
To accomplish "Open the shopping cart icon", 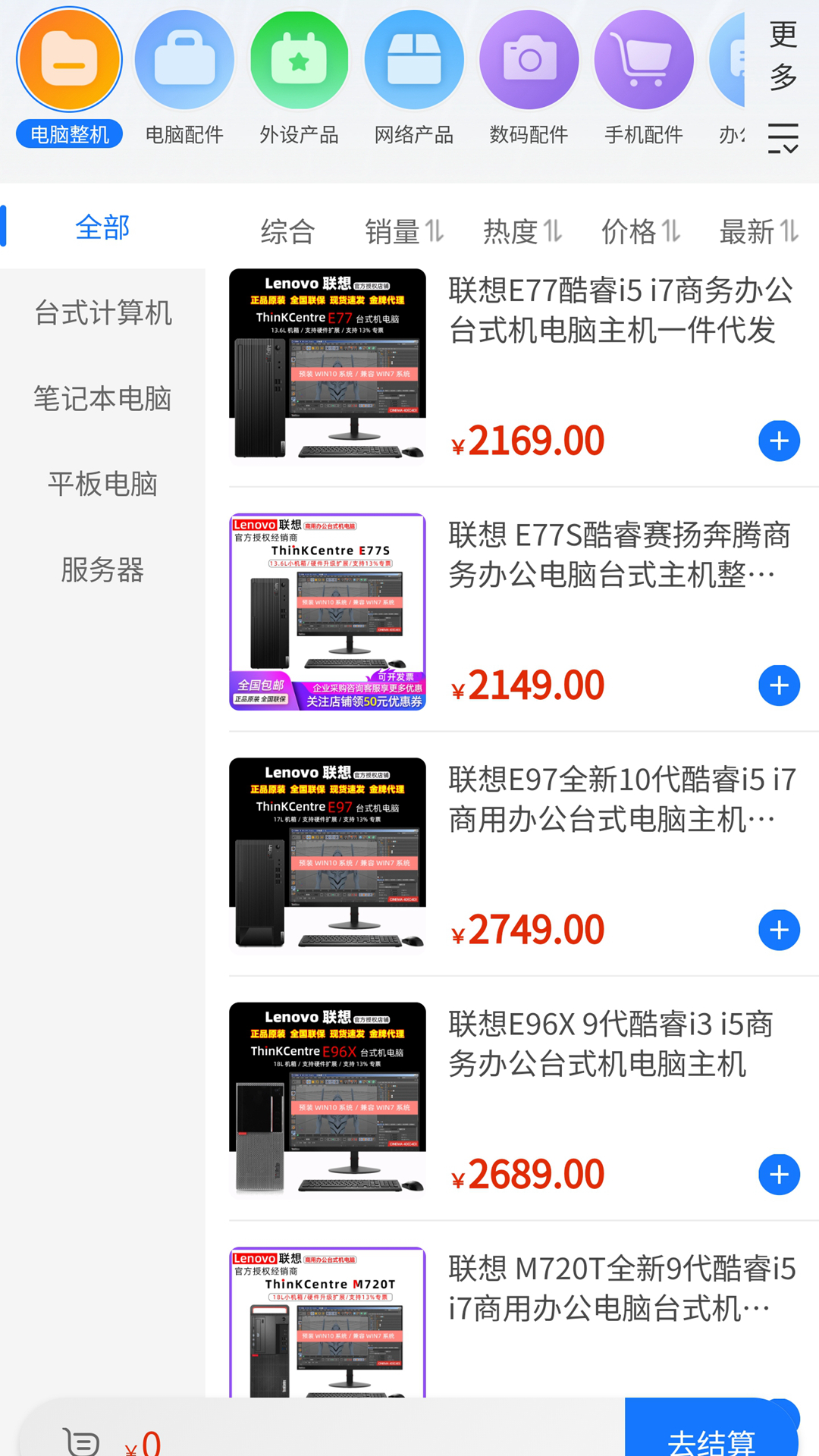I will [x=82, y=1441].
